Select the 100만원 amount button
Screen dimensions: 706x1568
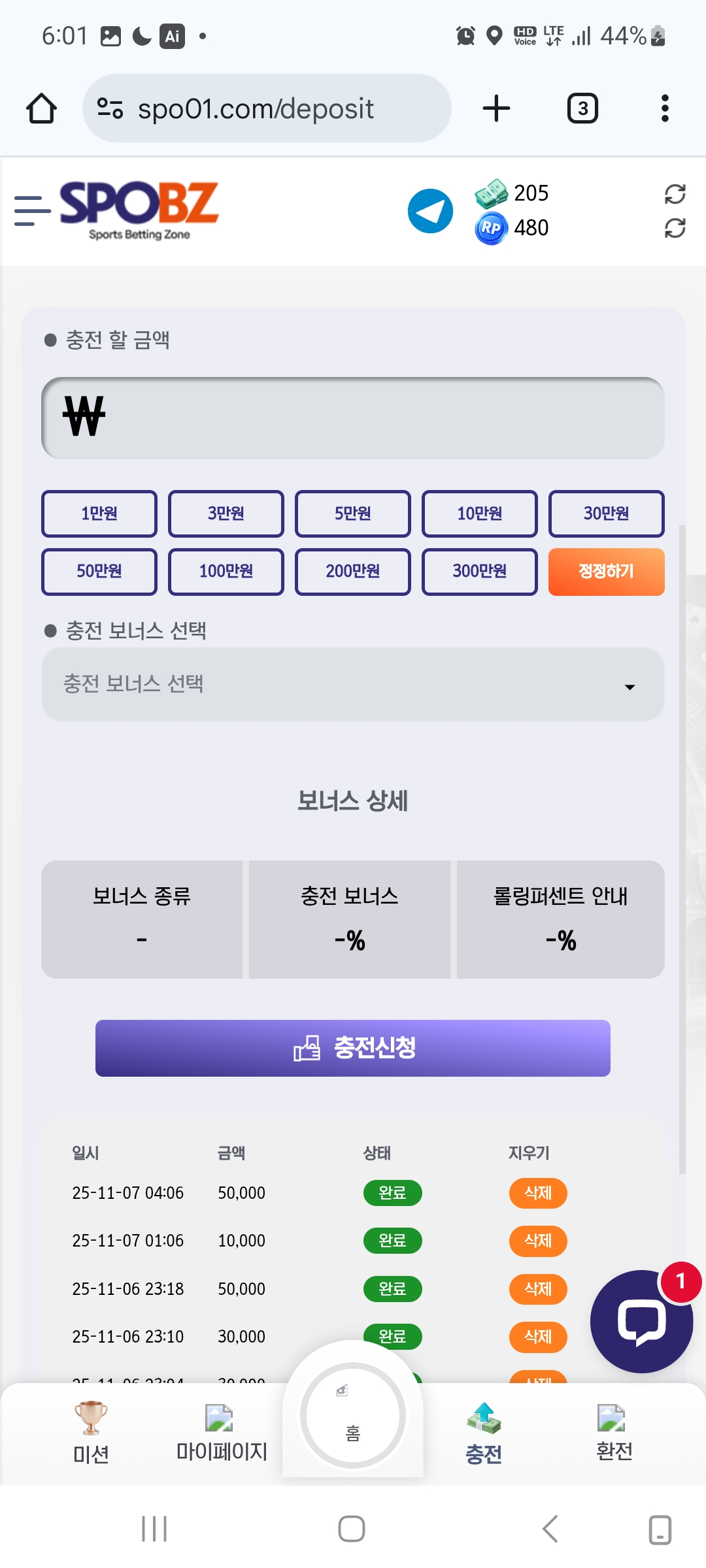(x=226, y=571)
